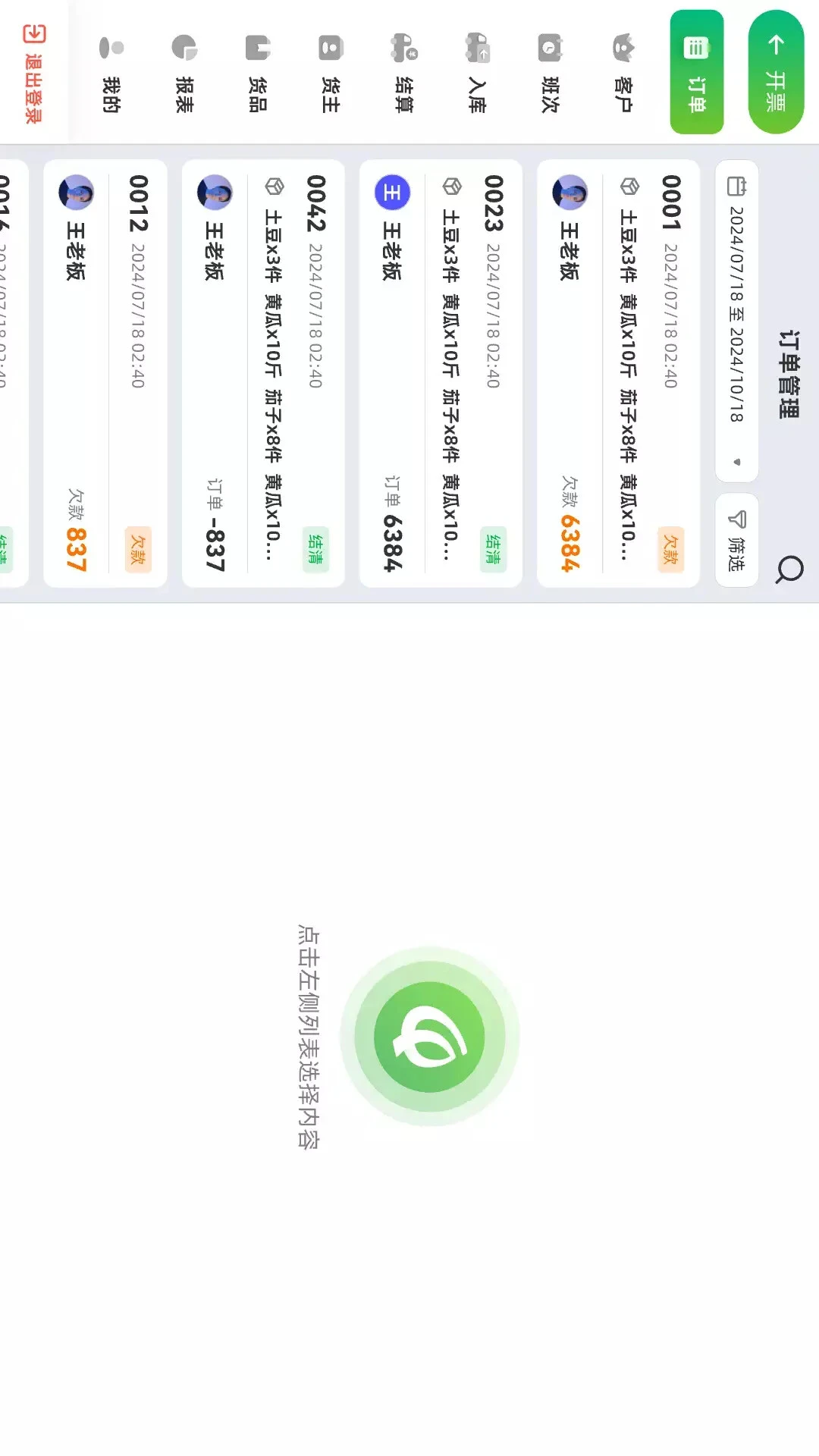
Task: Switch to the 货主 section
Action: (331, 73)
